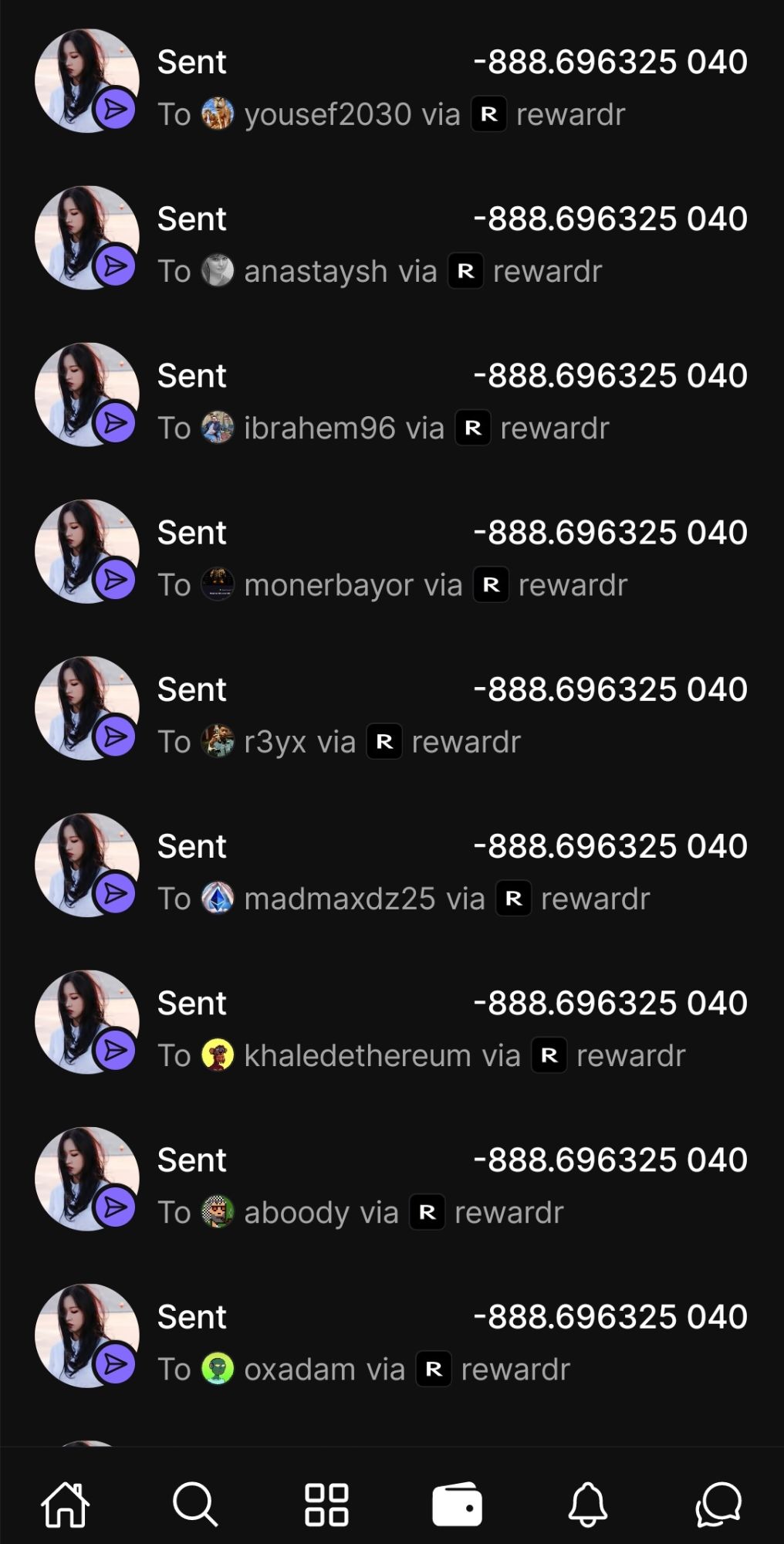
Task: View the Sent transaction to r3yx
Action: [x=392, y=714]
